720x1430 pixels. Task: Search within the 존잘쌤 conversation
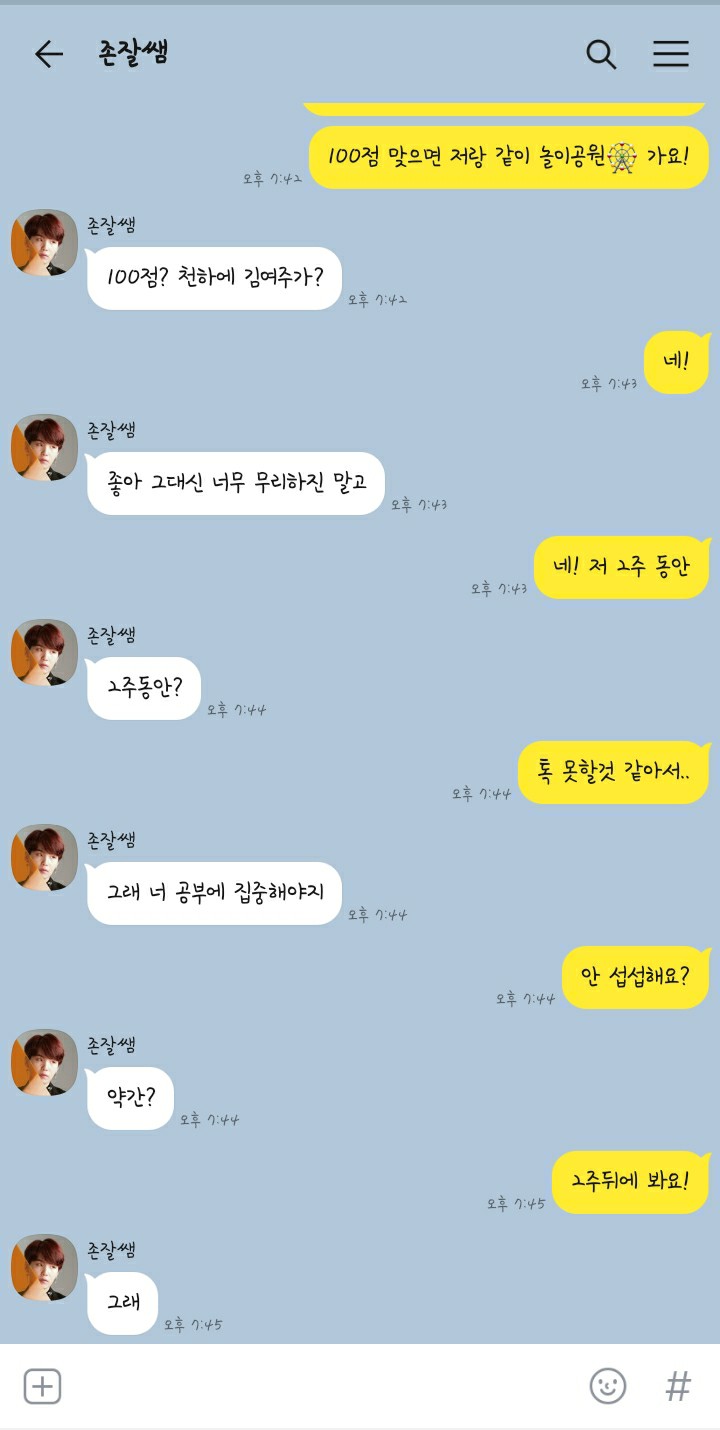tap(601, 54)
